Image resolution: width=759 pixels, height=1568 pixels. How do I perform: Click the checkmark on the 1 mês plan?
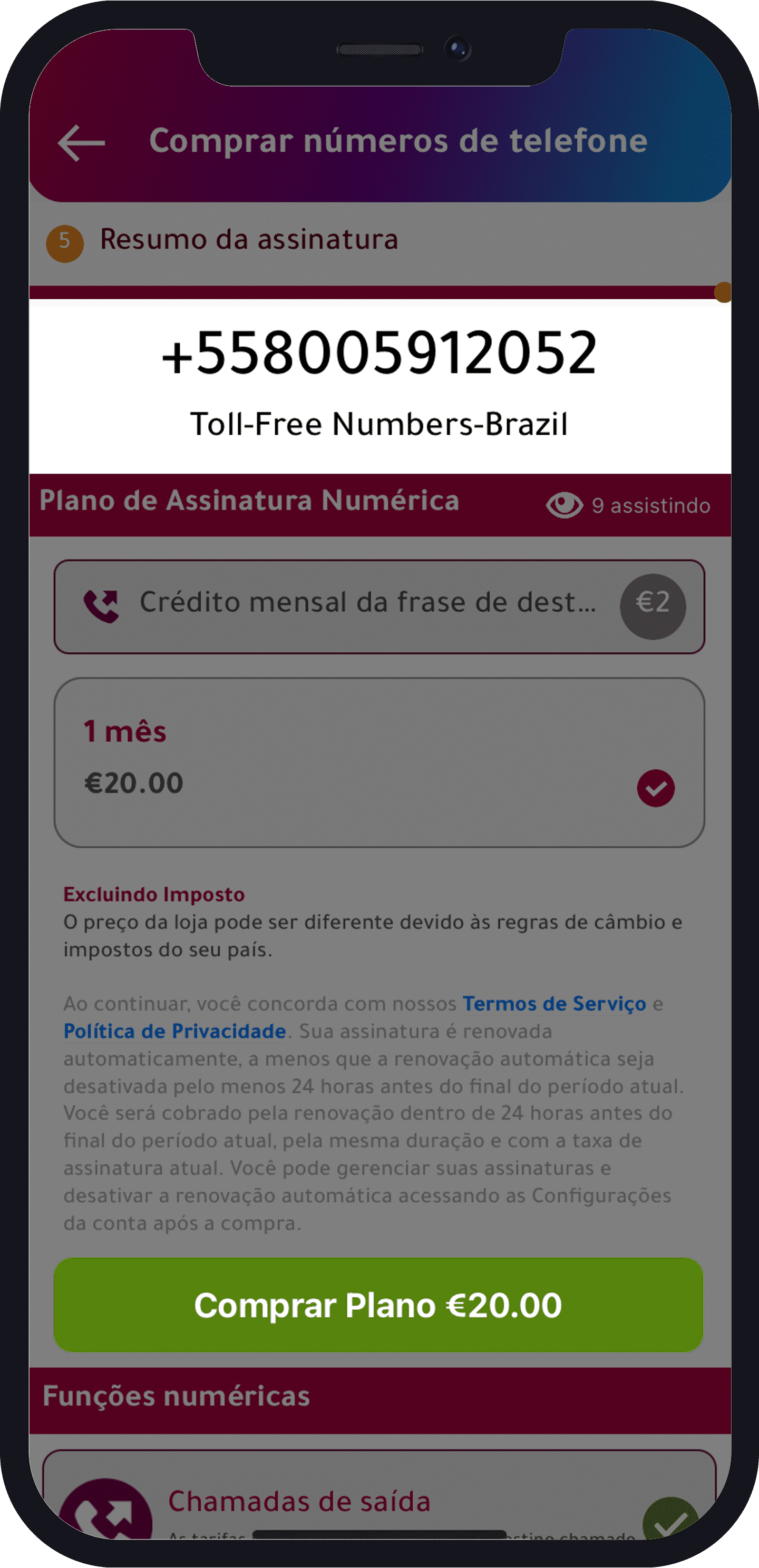(x=657, y=788)
